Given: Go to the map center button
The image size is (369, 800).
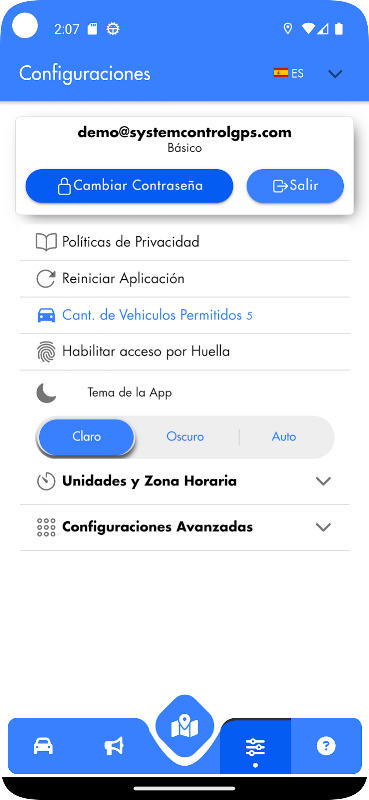Looking at the screenshot, I should click(x=184, y=727).
